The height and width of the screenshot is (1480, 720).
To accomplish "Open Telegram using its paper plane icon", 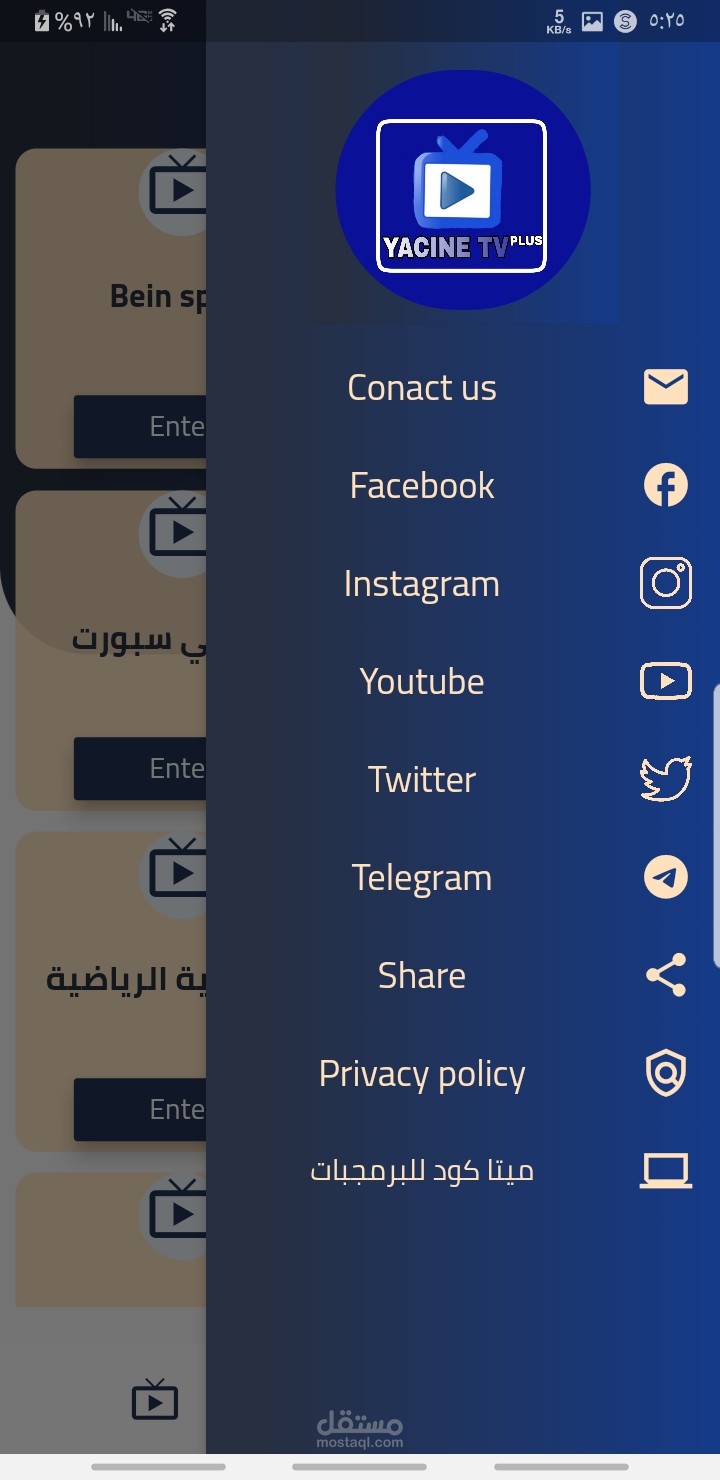I will click(x=665, y=877).
